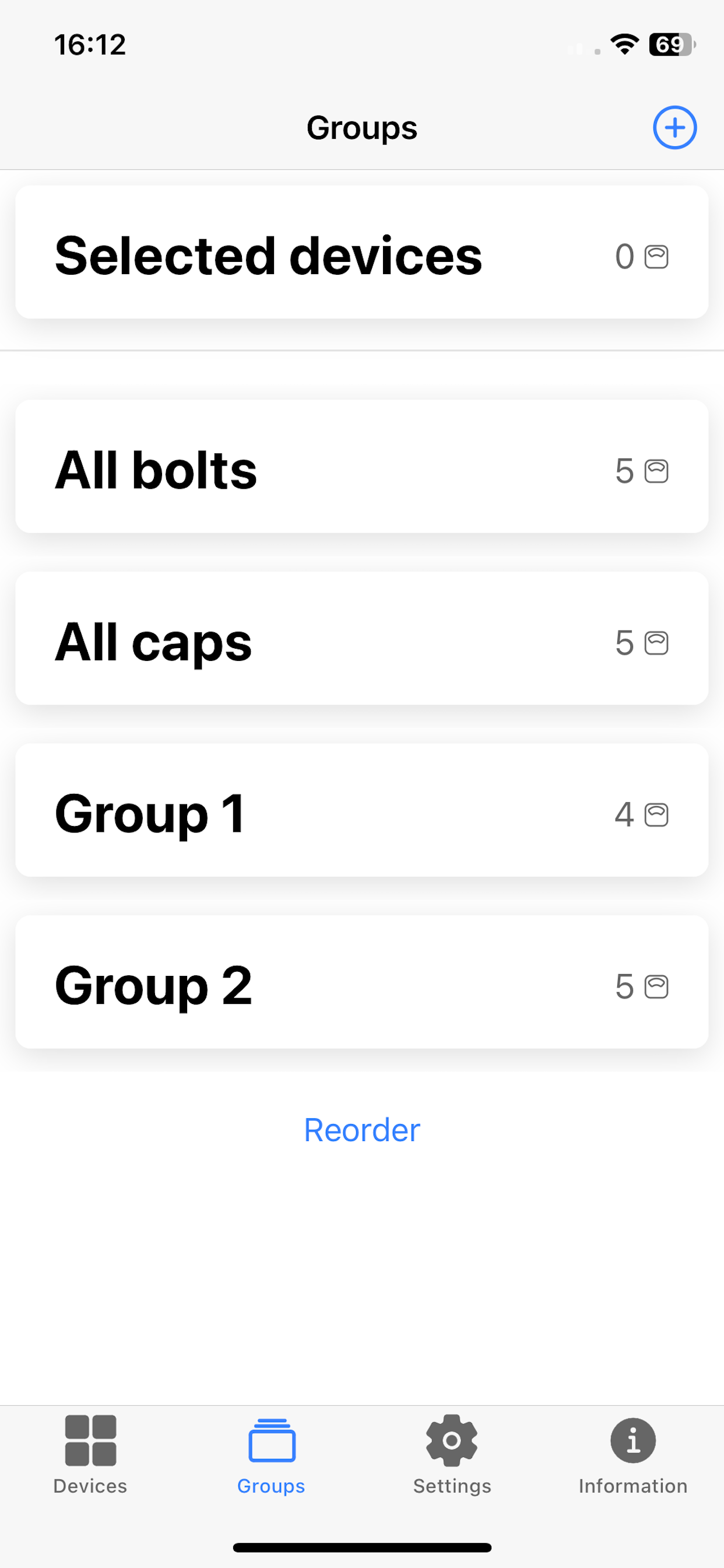The height and width of the screenshot is (1568, 724).
Task: Tap the Reorder link
Action: pos(362,1130)
